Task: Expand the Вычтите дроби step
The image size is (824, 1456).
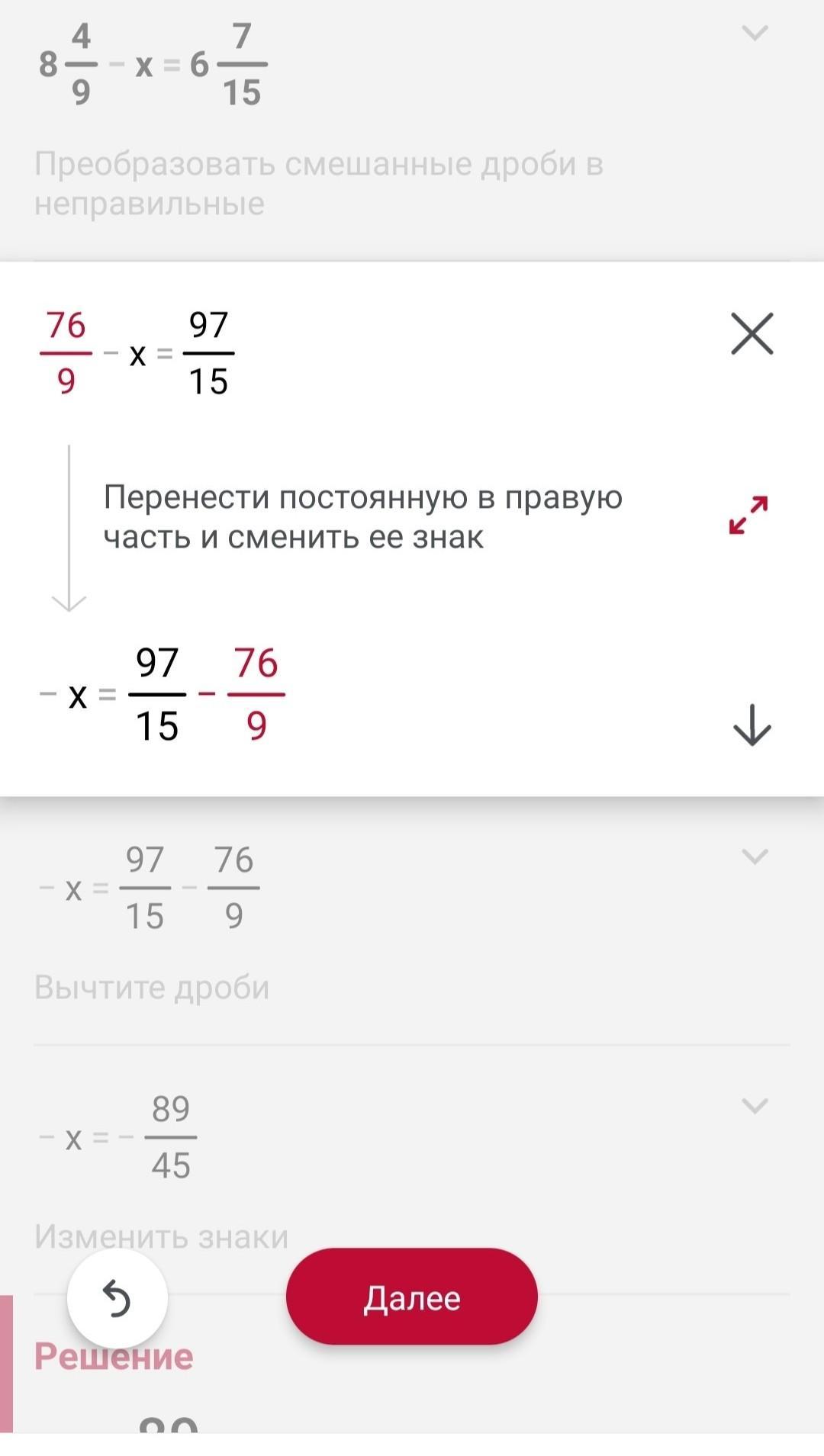Action: (x=755, y=857)
